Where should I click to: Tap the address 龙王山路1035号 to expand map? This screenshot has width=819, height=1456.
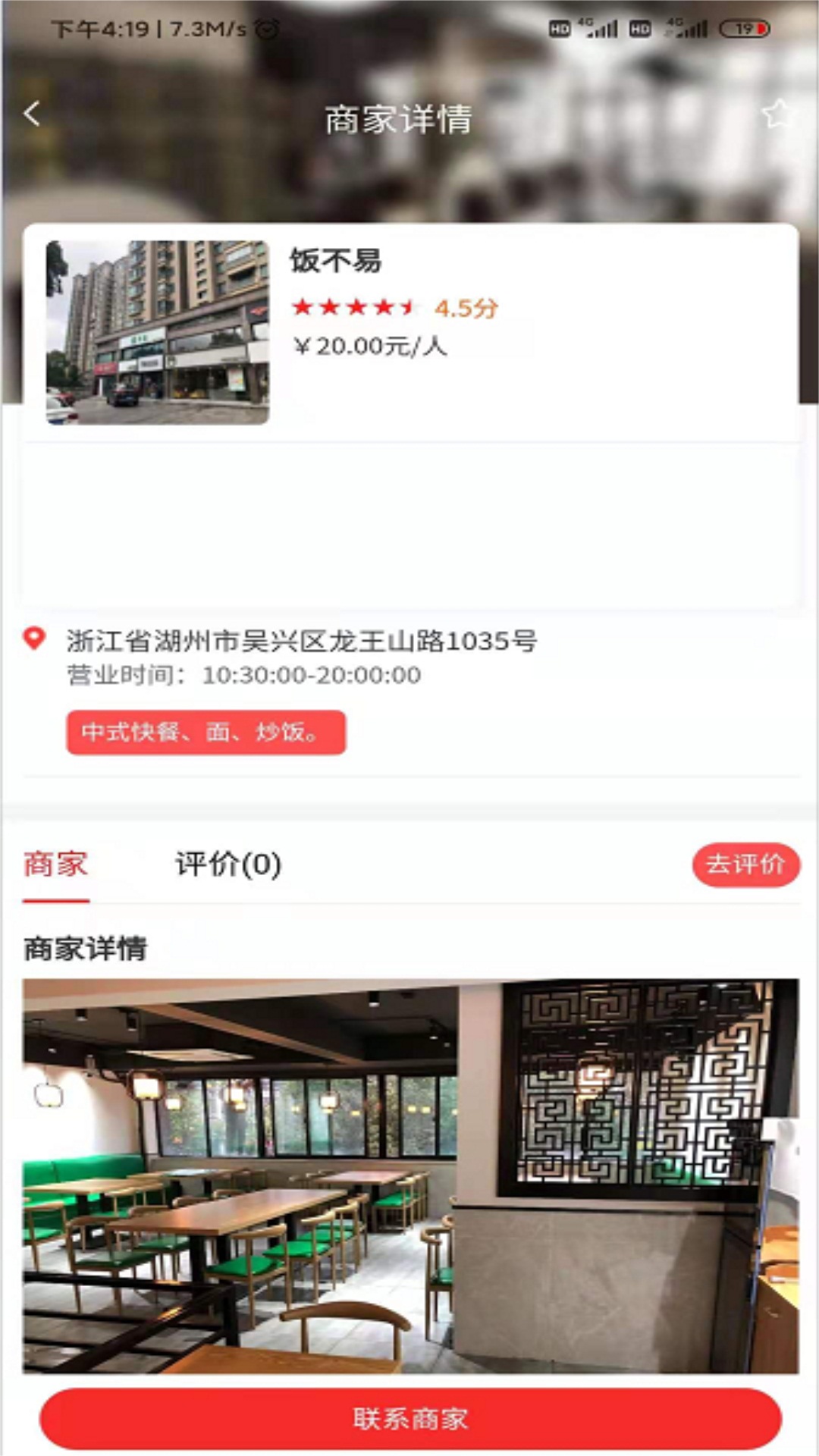300,639
